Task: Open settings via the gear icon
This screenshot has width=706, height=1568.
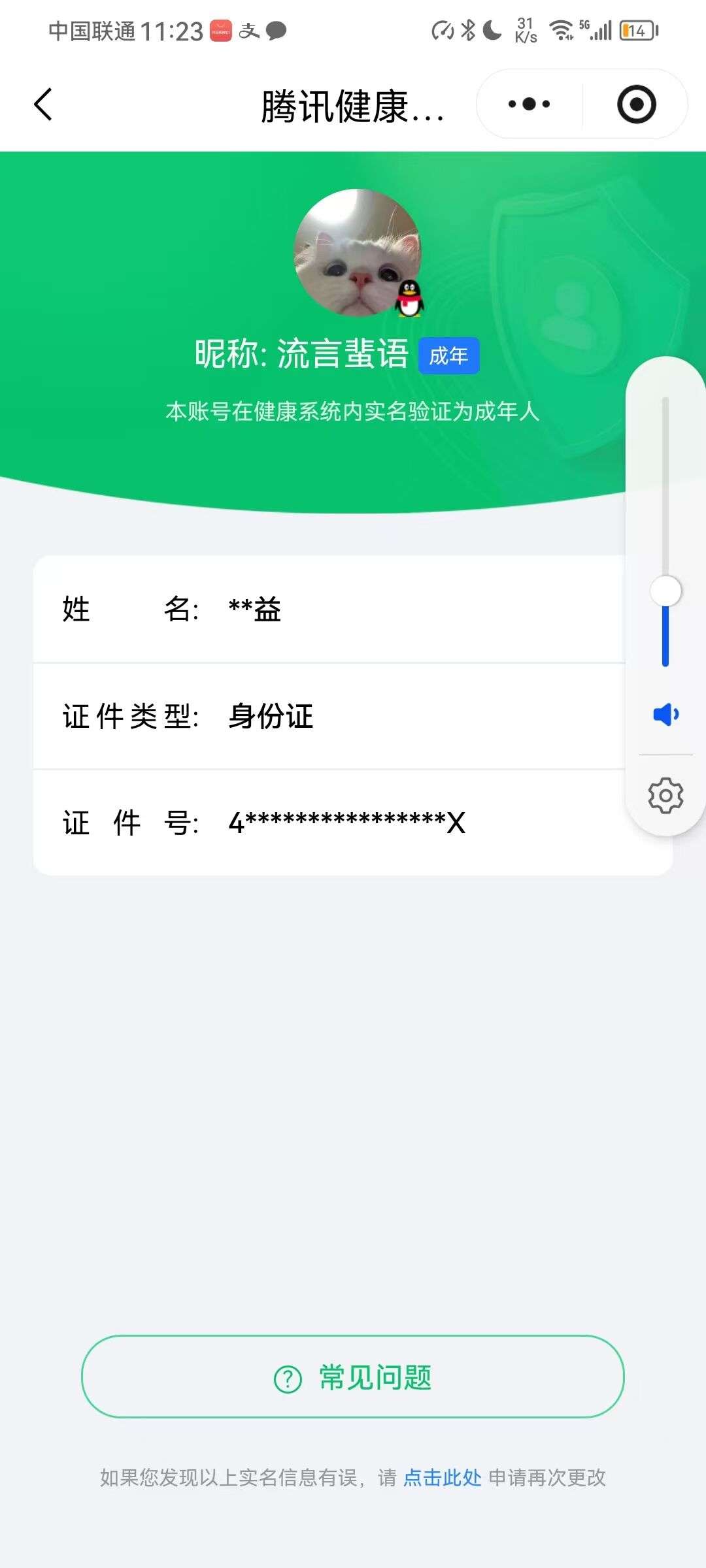Action: pos(665,794)
